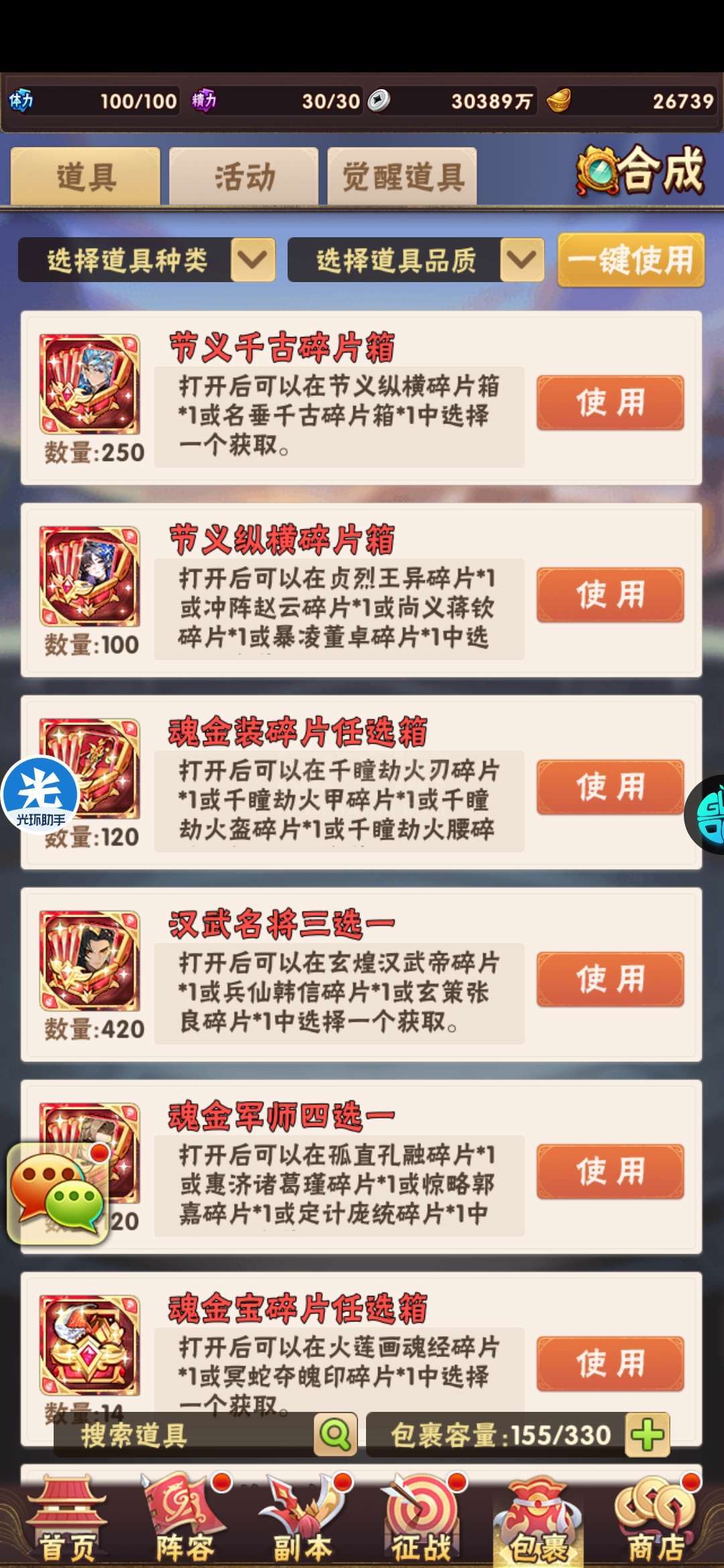Open the chat bubbles icon
This screenshot has width=724, height=1568.
pos(59,1193)
